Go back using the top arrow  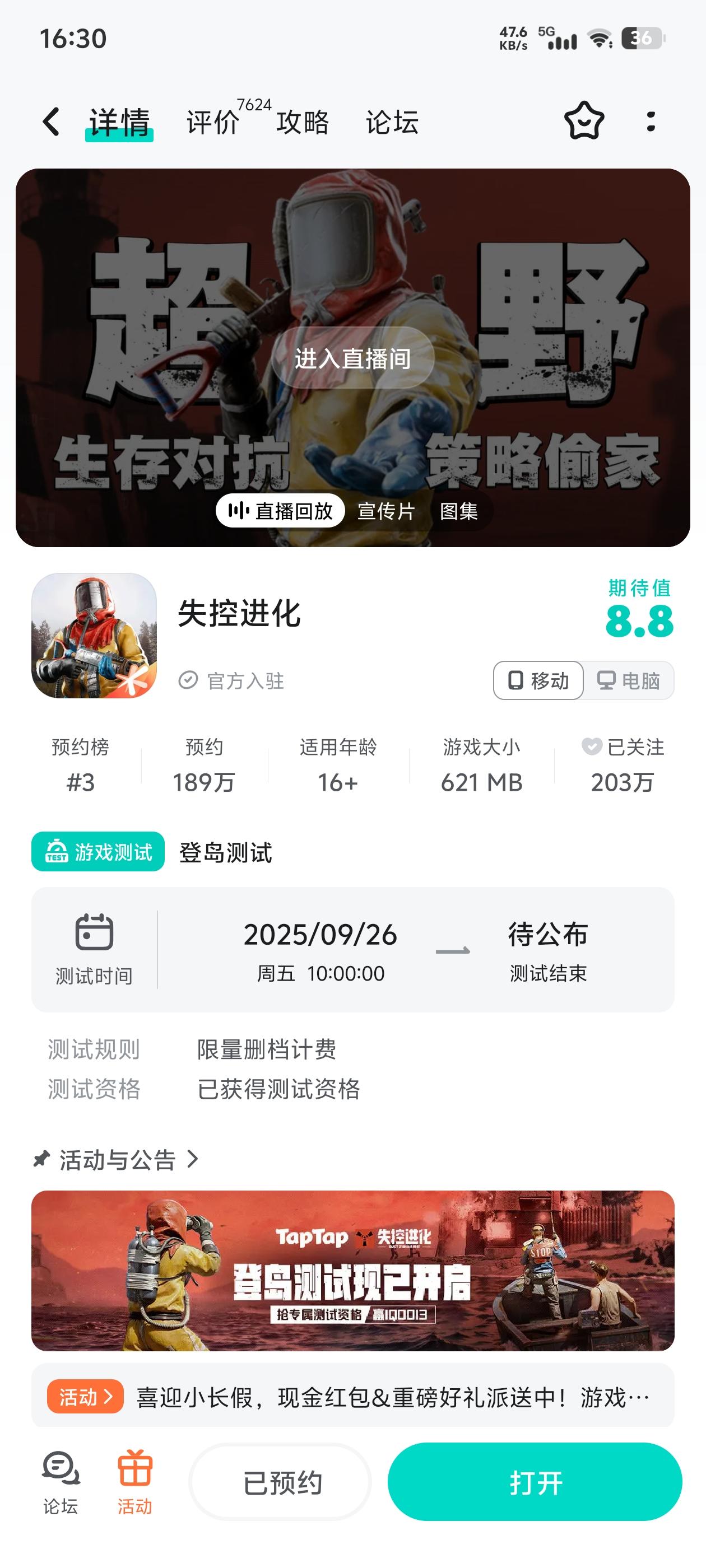click(x=51, y=122)
